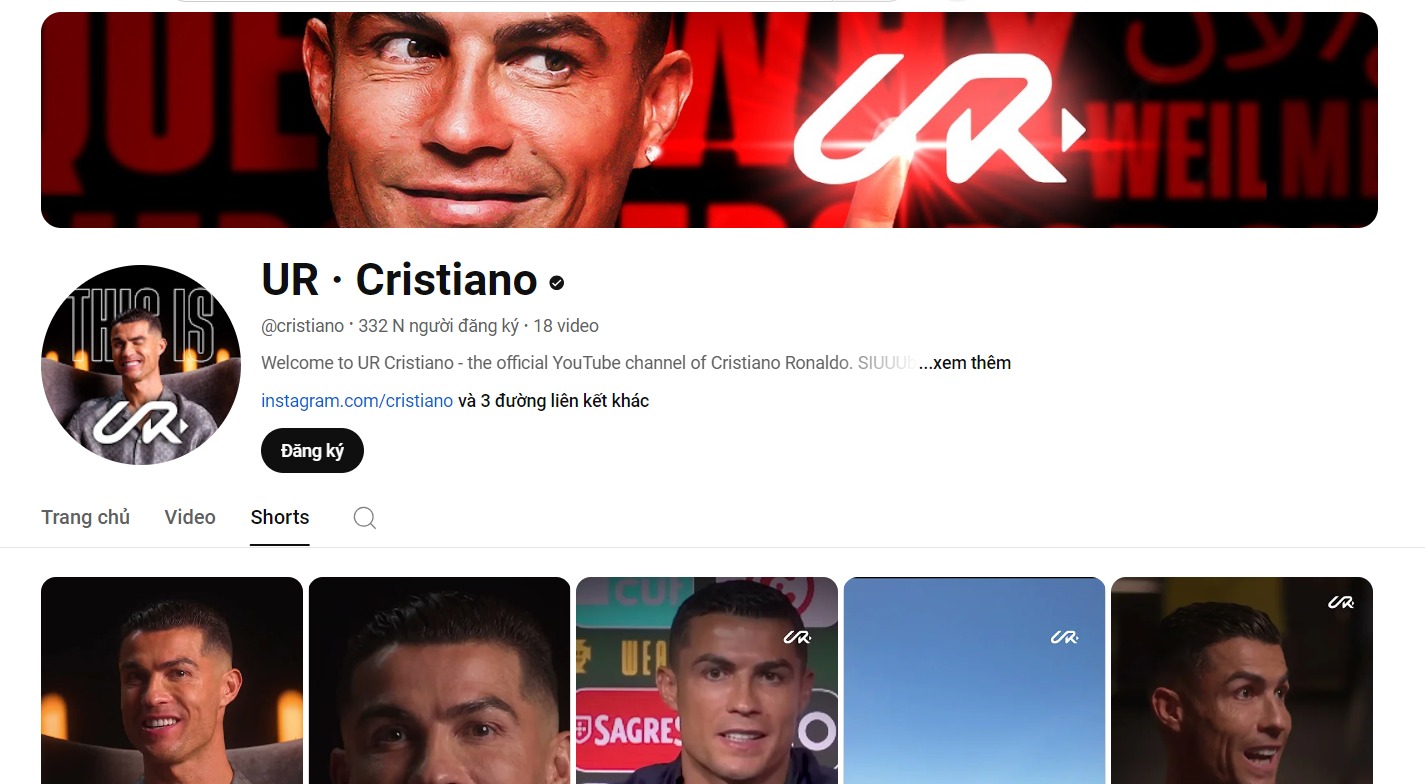Switch to the Trang chủ tab
Screen dimensions: 1425x784
pyautogui.click(x=86, y=517)
